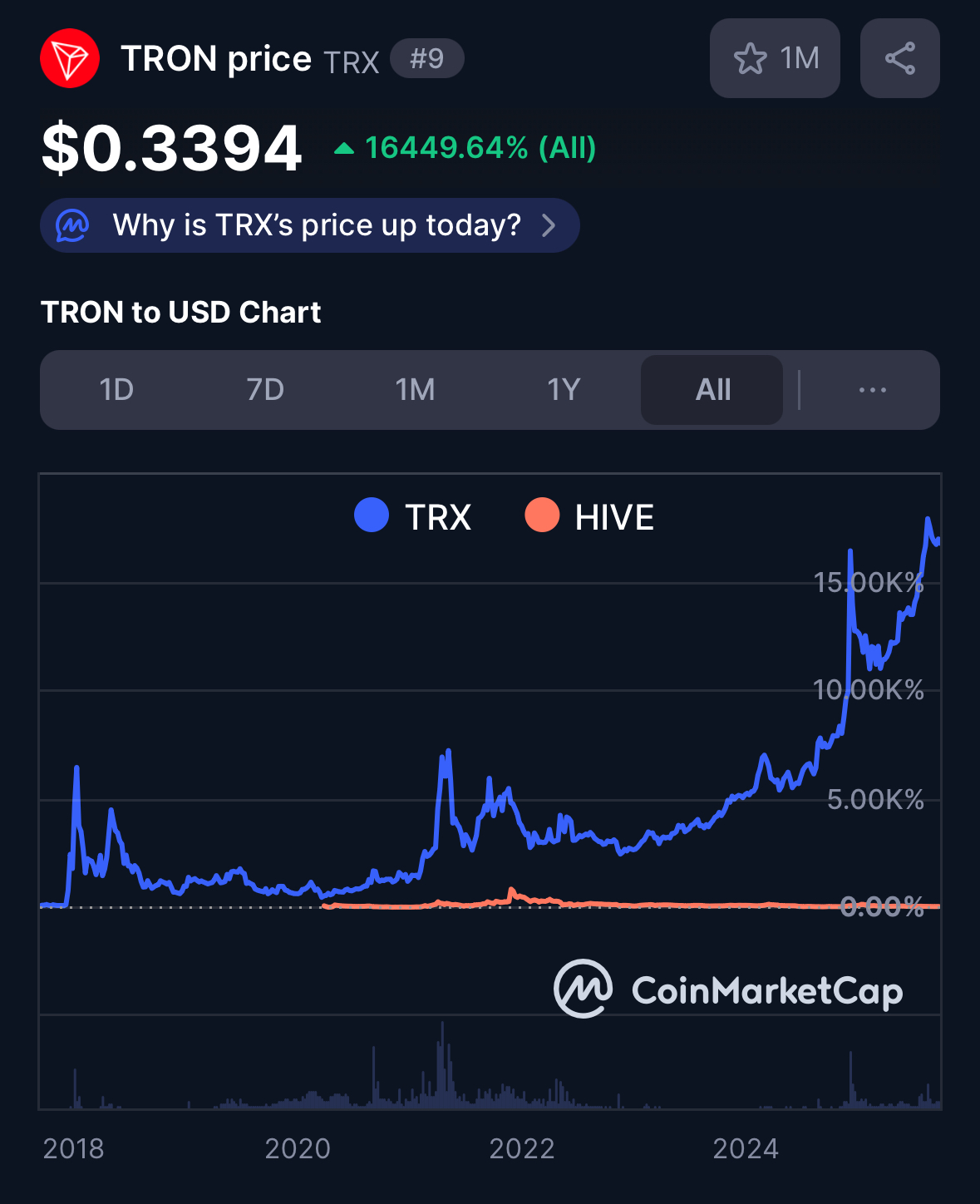Select the 1M chart range
Viewport: 980px width, 1204px height.
[x=415, y=389]
